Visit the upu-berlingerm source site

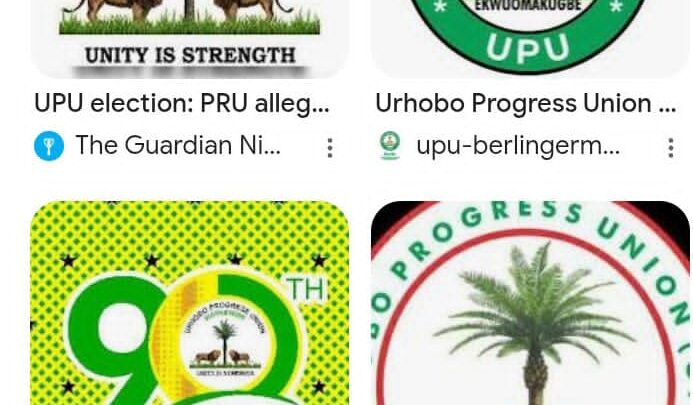[x=517, y=146]
